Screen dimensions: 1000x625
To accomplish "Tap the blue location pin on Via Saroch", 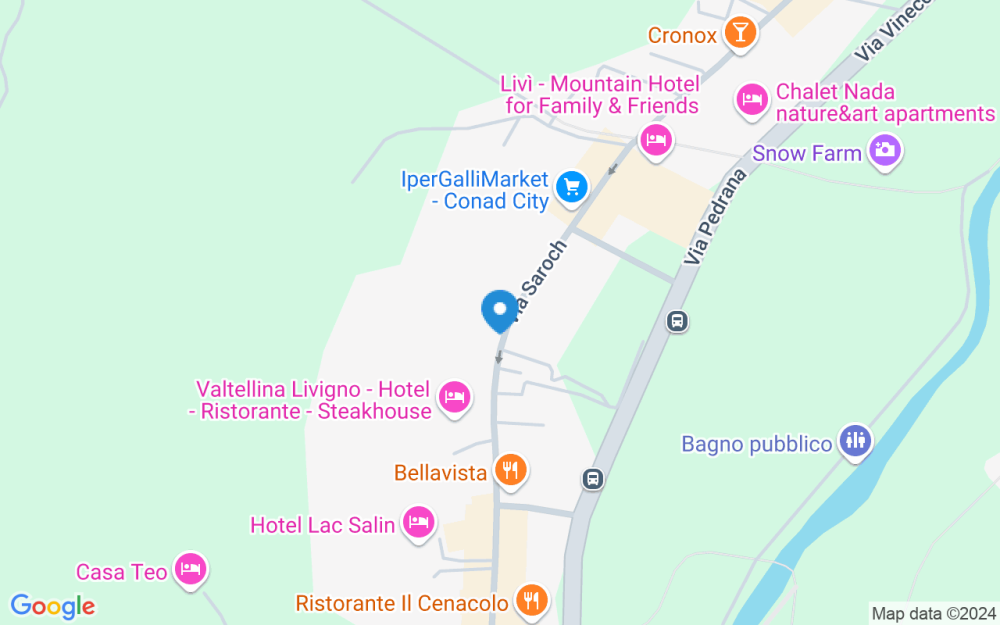I will (x=500, y=311).
